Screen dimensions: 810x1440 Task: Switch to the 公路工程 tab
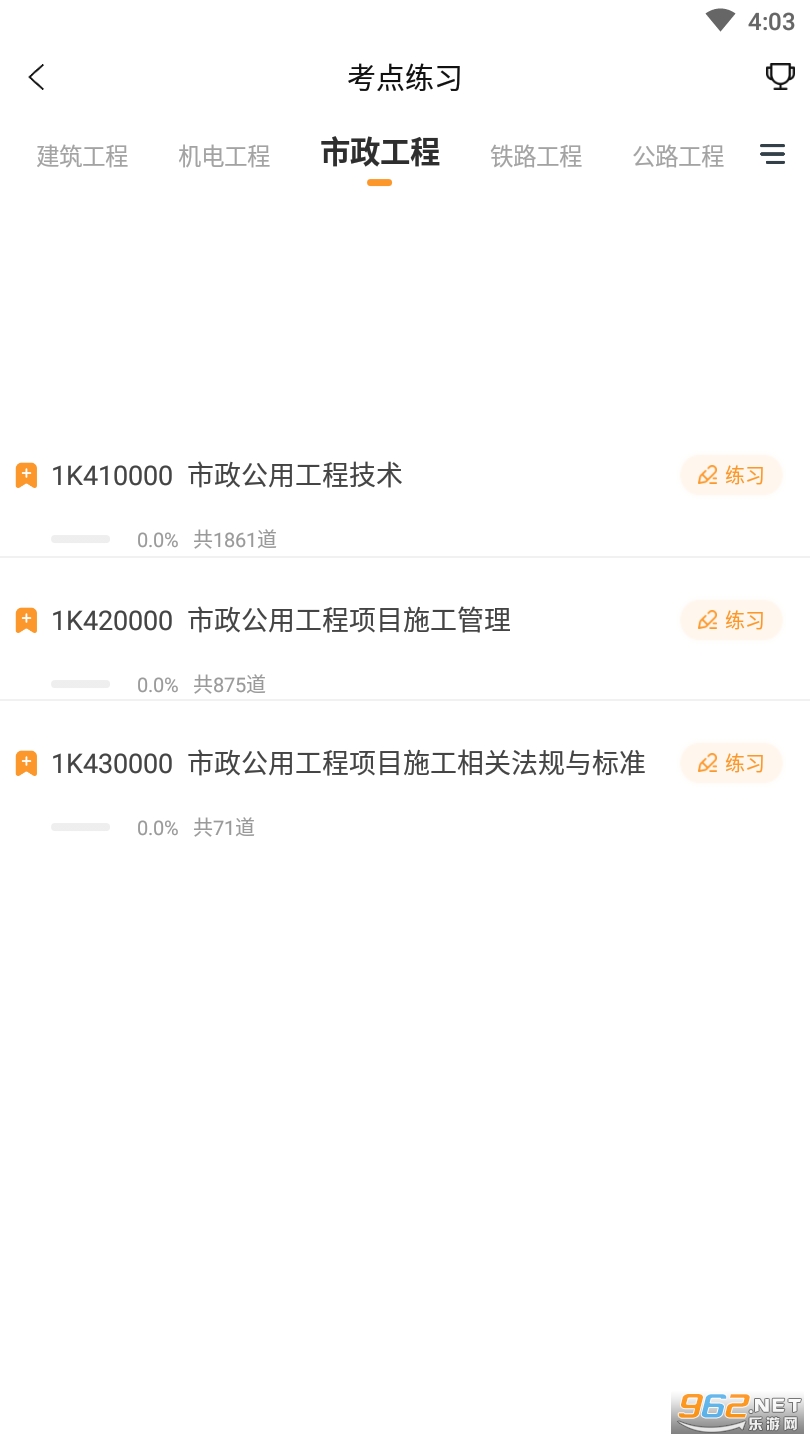678,156
